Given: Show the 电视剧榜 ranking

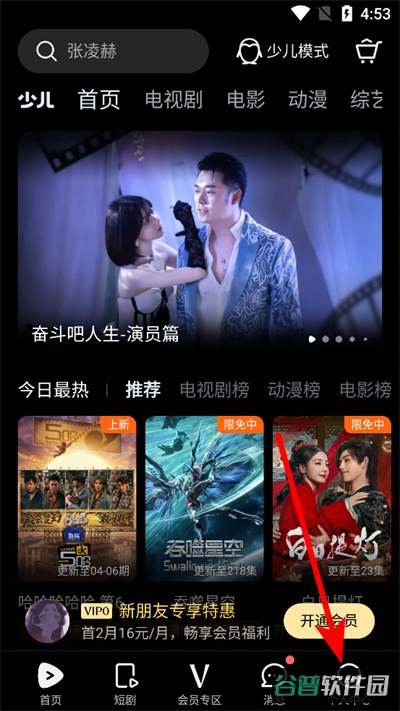Looking at the screenshot, I should pos(214,390).
